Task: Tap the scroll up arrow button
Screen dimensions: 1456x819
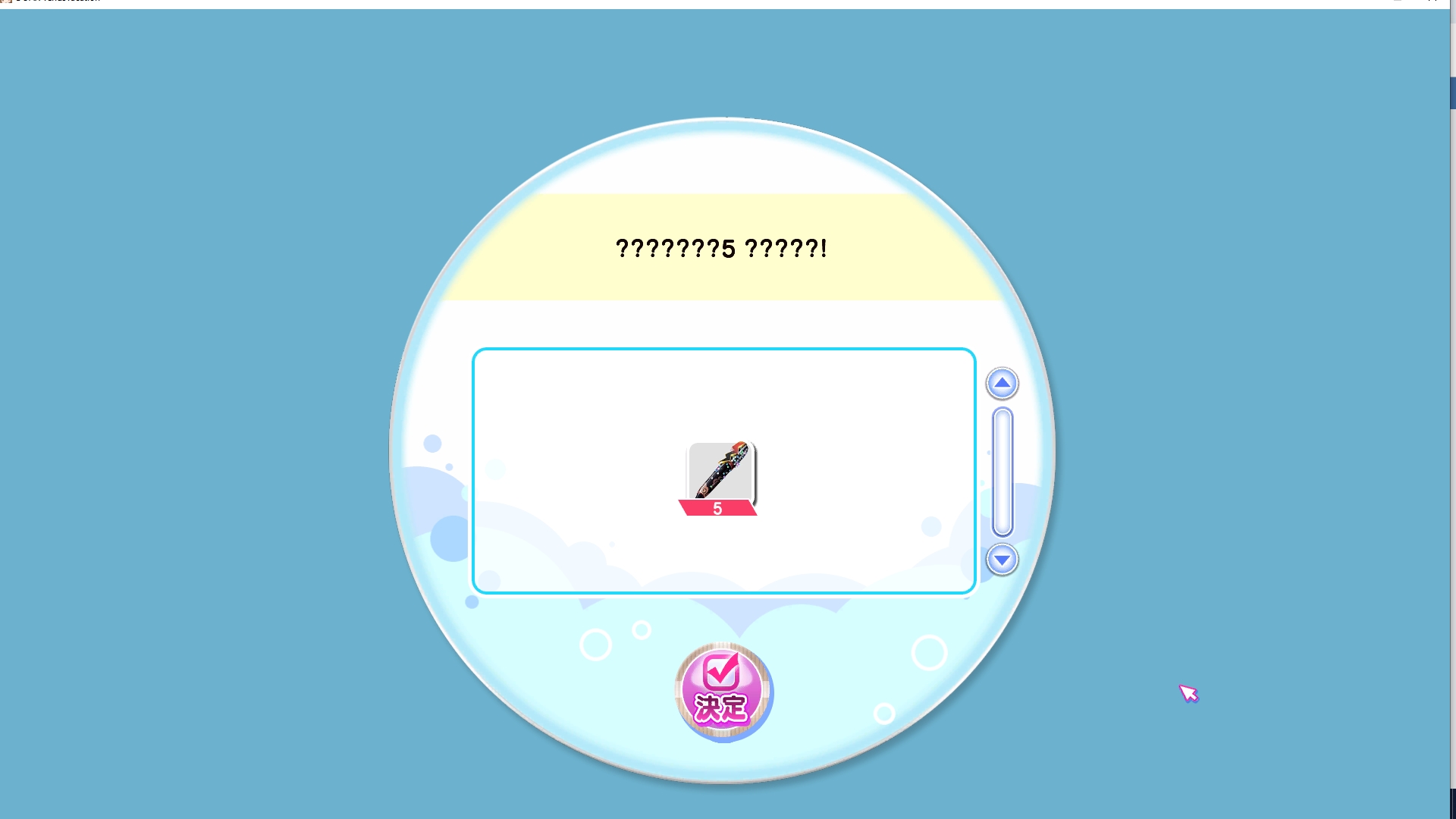Action: coord(1002,383)
